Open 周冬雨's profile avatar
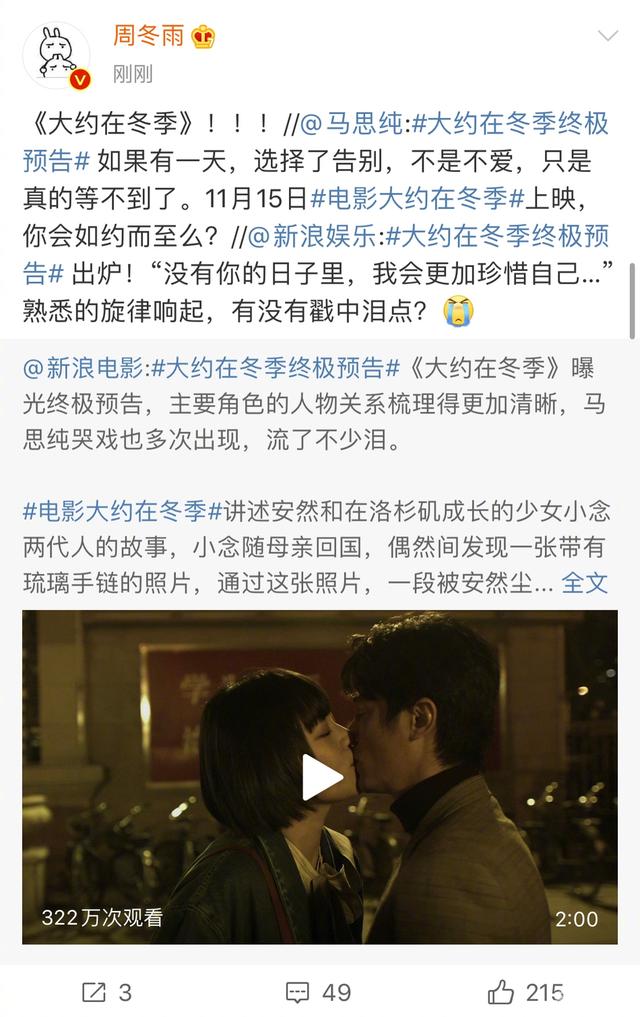The image size is (640, 1017). click(57, 55)
